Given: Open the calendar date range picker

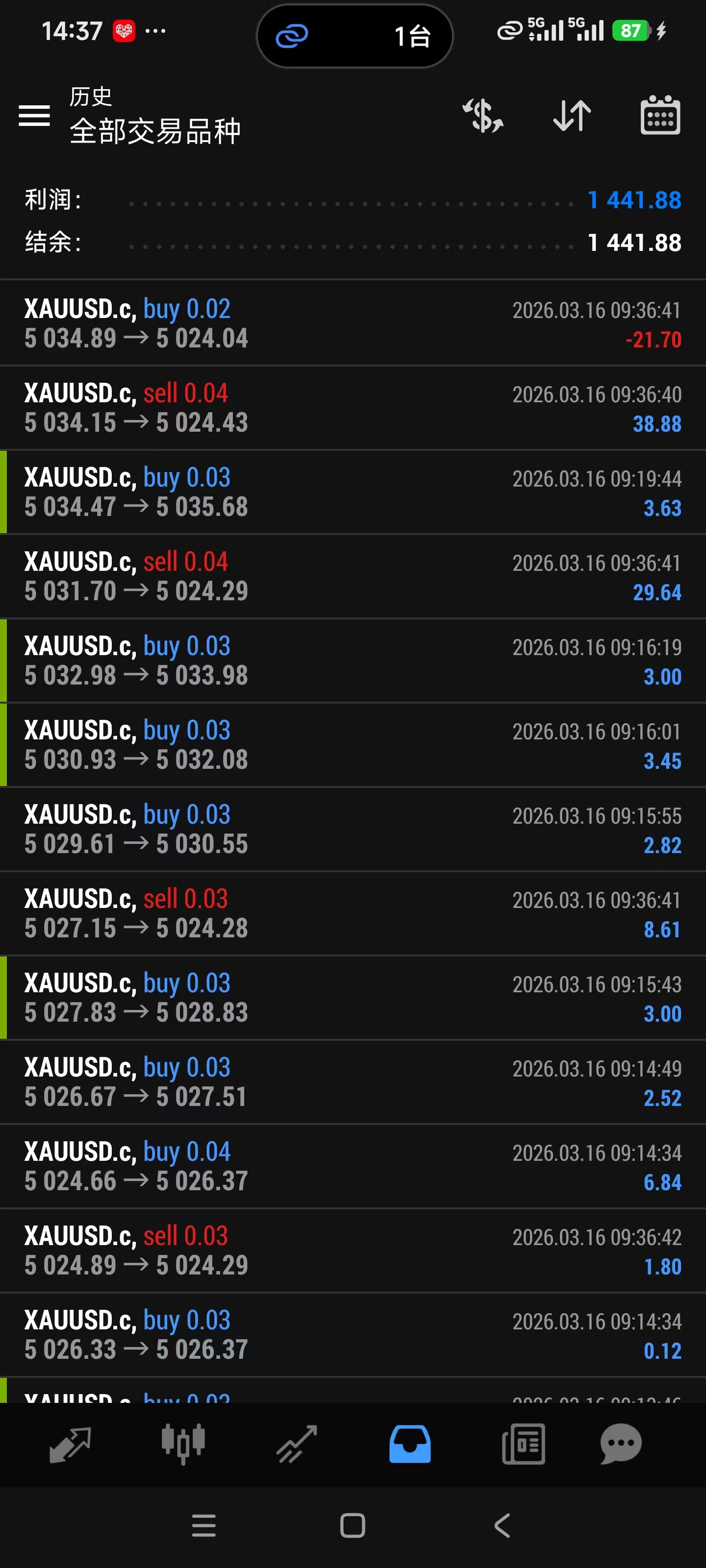Looking at the screenshot, I should point(660,115).
